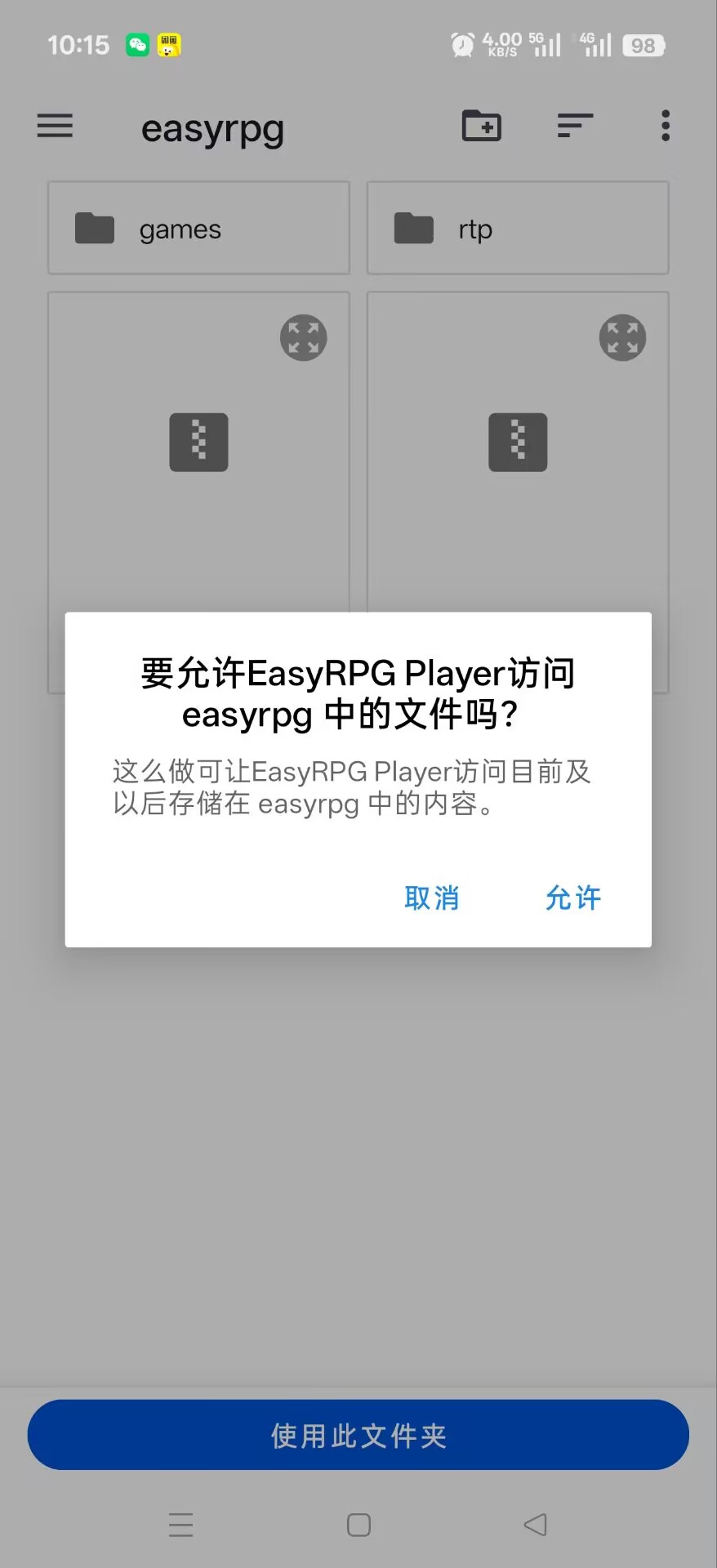This screenshot has width=717, height=1568.
Task: Open the hamburger drawer menu
Action: (55, 127)
